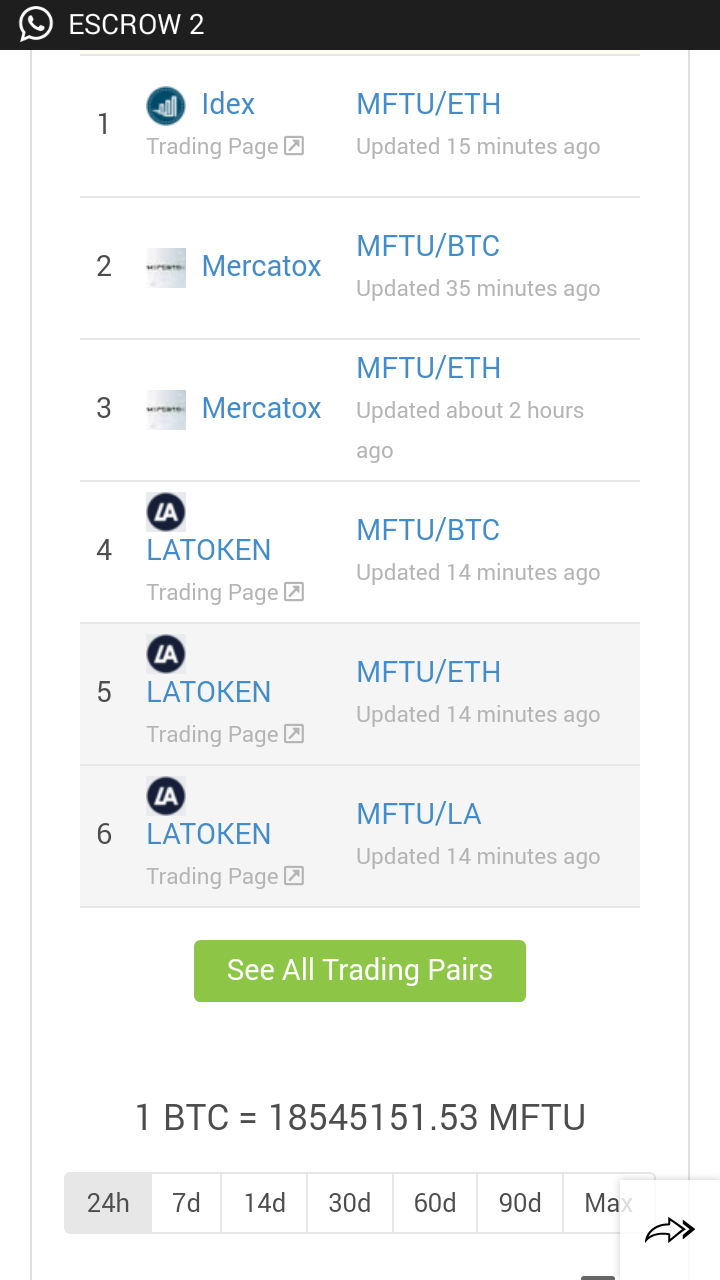
Task: Open MFTU/BTC pair on LATOKEN
Action: tap(428, 530)
